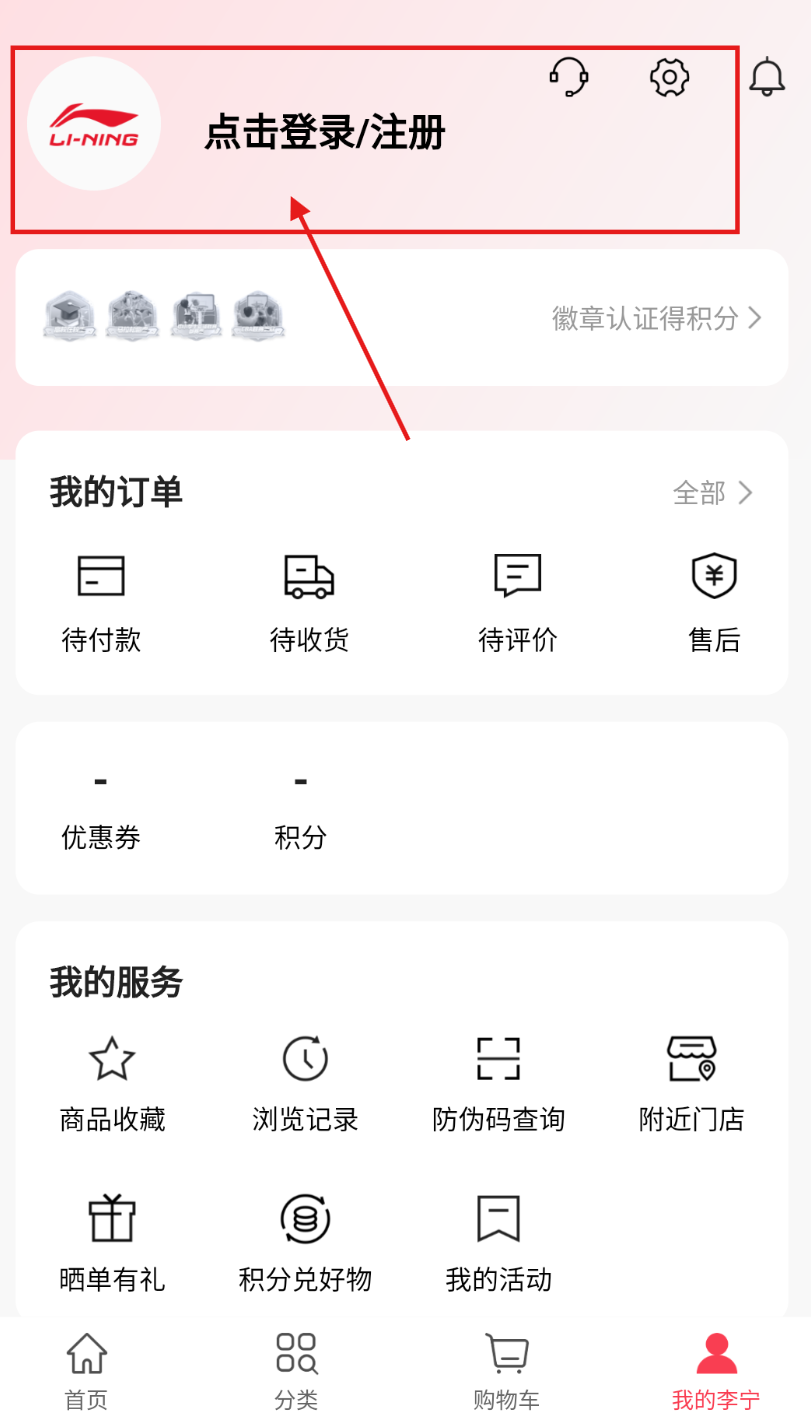
Task: Open settings gear icon
Action: (669, 77)
